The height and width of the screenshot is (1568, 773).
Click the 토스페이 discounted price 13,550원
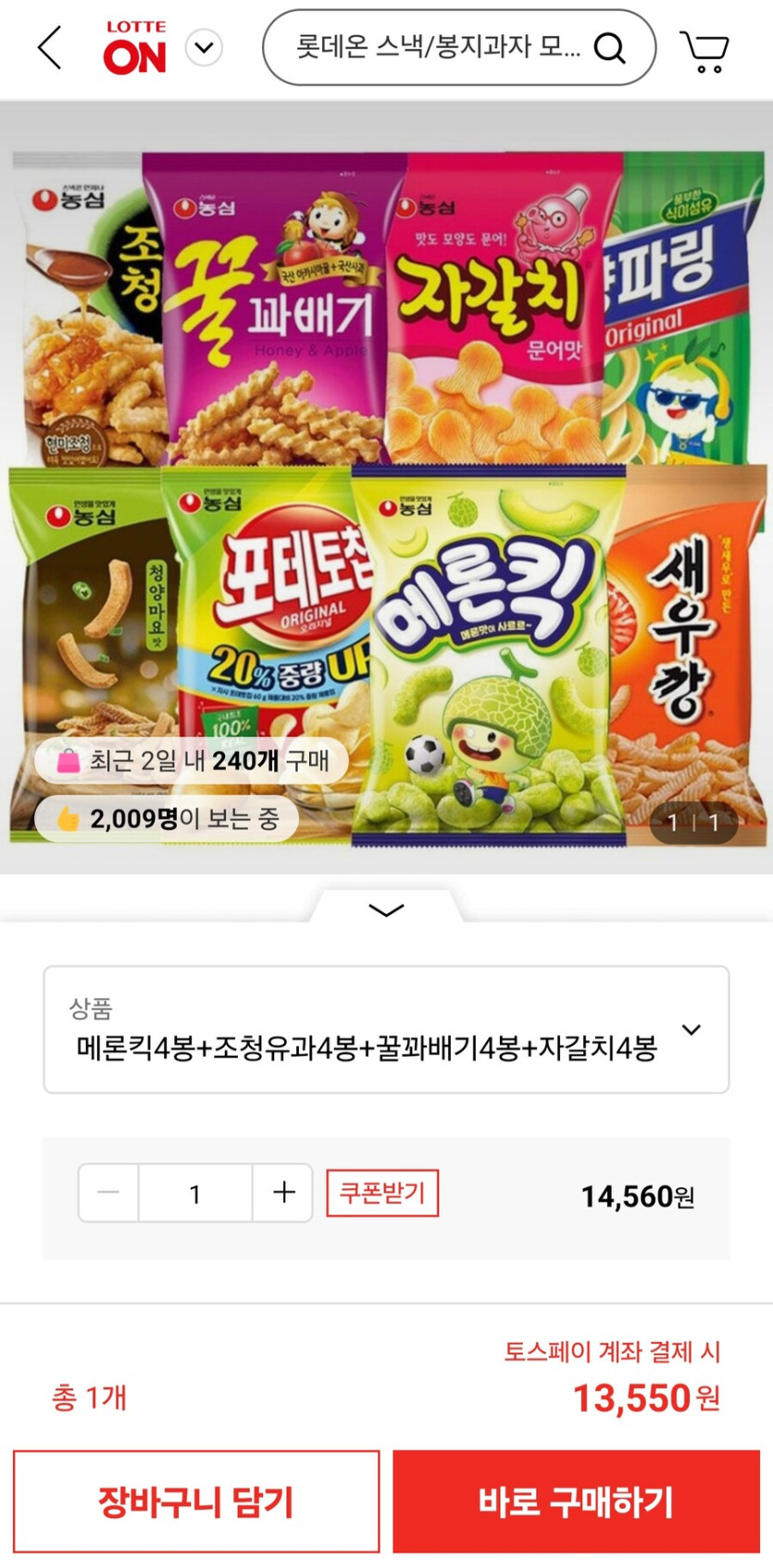pyautogui.click(x=637, y=1397)
